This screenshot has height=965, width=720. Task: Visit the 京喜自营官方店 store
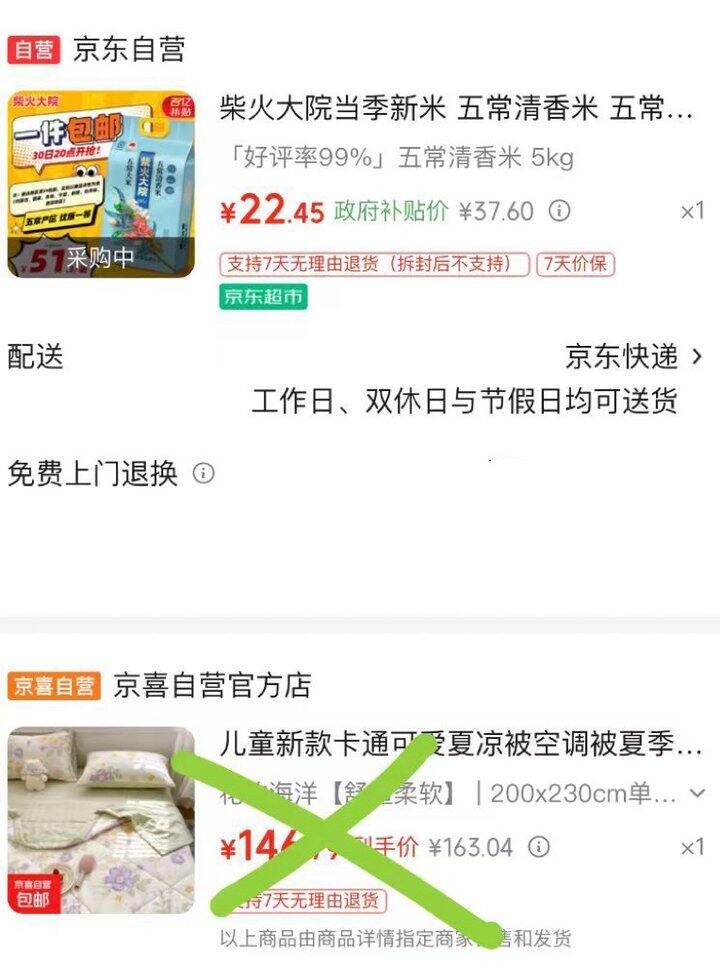[x=211, y=686]
